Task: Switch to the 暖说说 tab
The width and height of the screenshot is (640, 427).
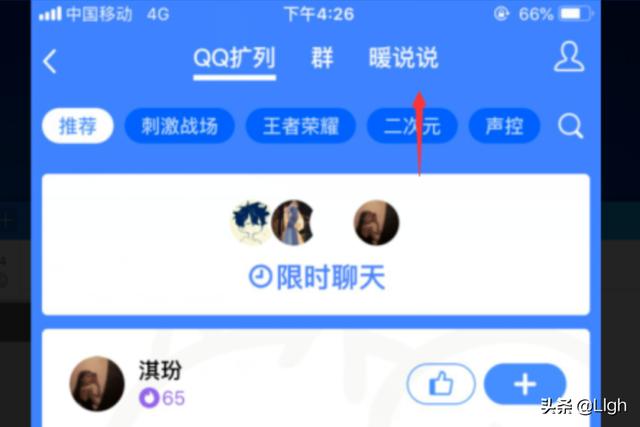Action: [x=403, y=59]
